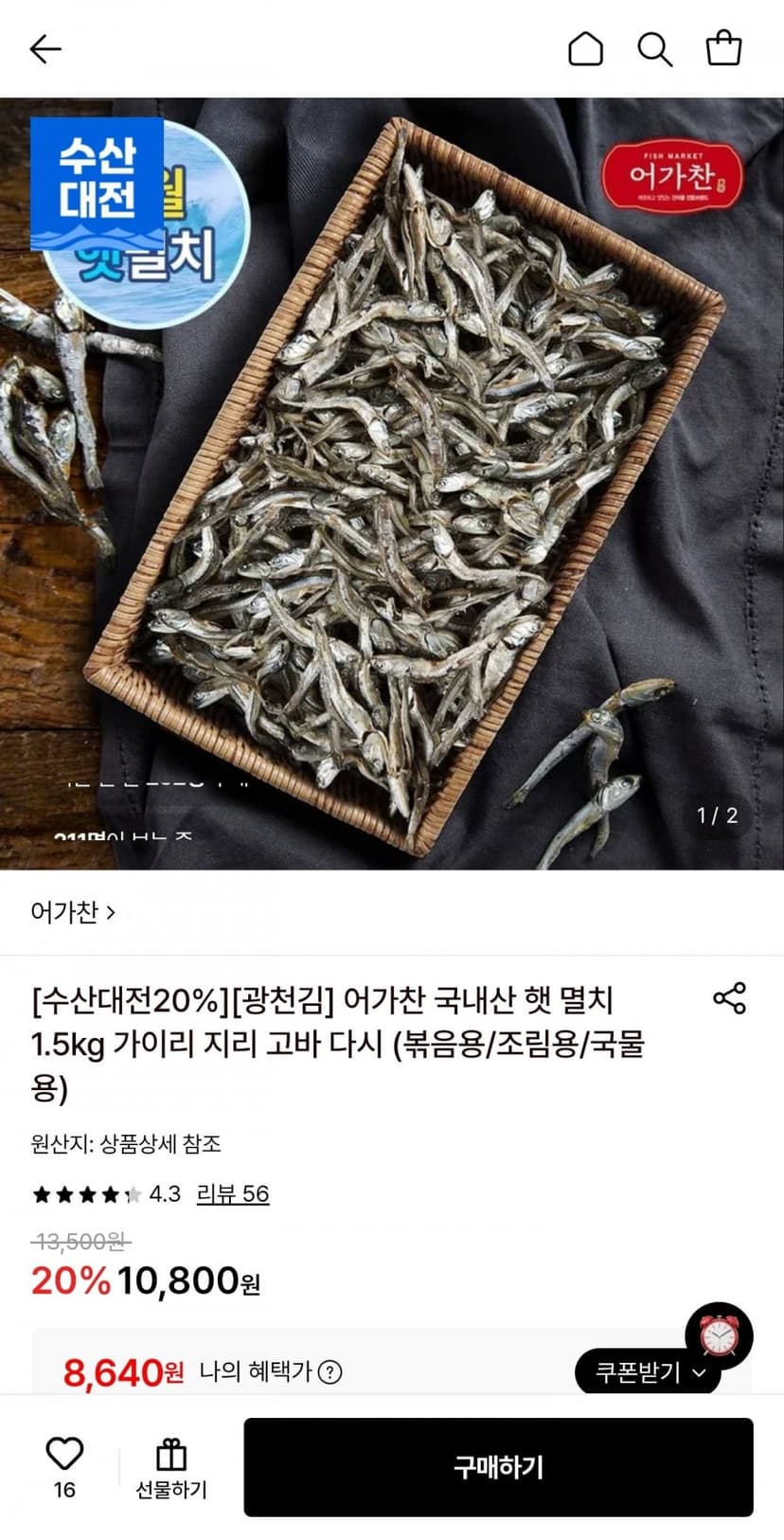Tap 쿠폰받기 to get coupons
The height and width of the screenshot is (1540, 784).
649,1371
